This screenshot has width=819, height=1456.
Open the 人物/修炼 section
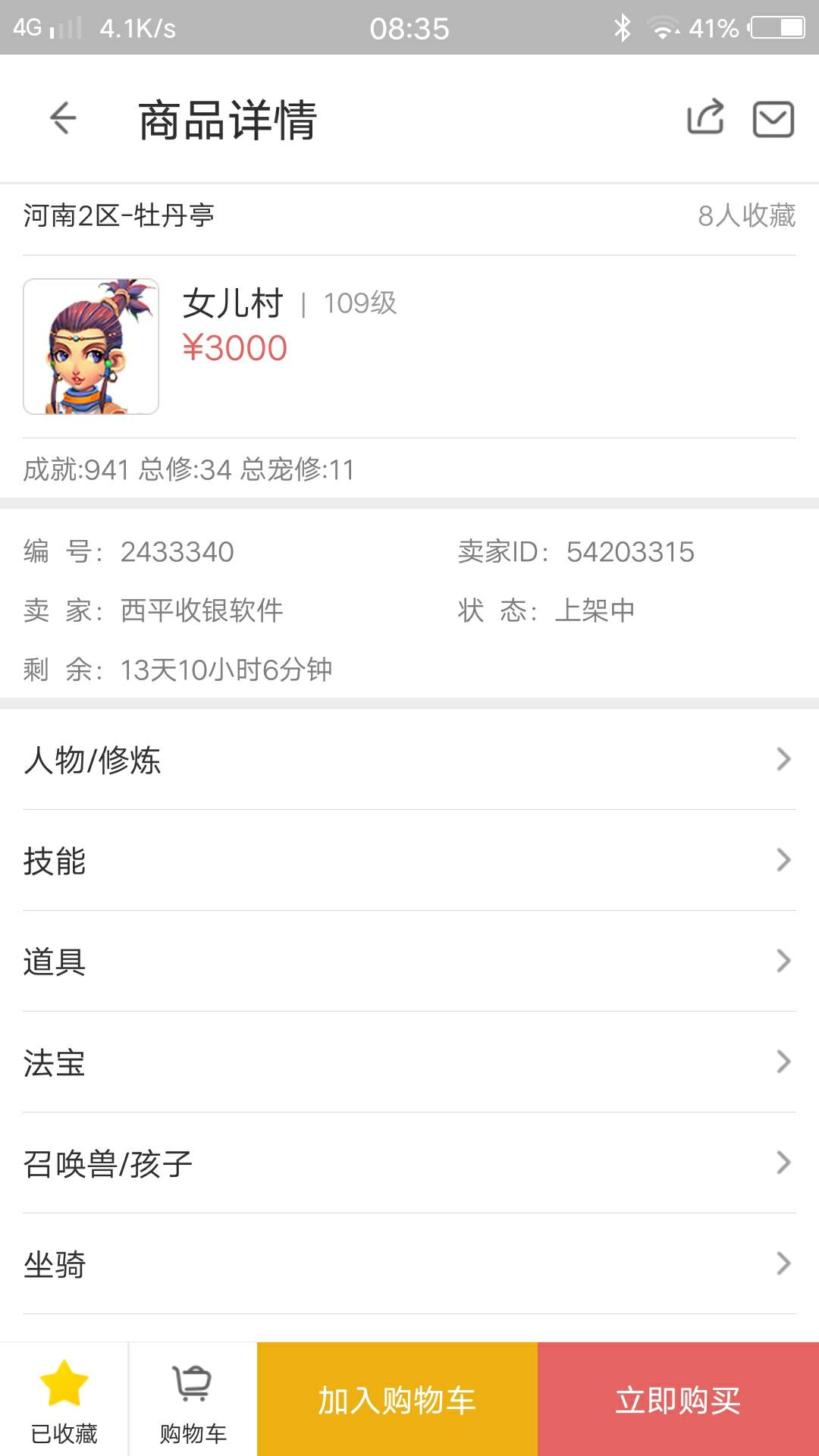click(x=409, y=759)
